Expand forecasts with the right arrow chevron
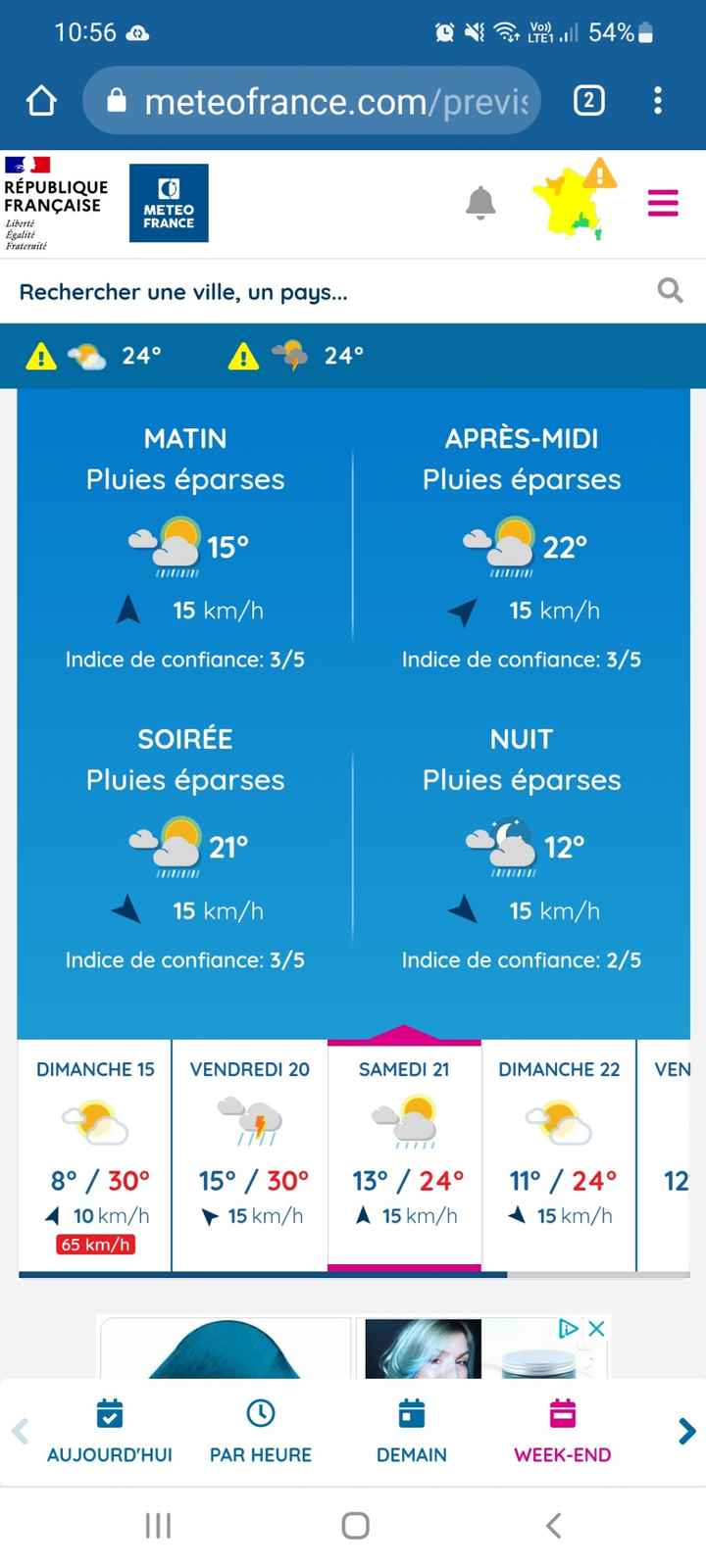The width and height of the screenshot is (706, 1568). (685, 1431)
